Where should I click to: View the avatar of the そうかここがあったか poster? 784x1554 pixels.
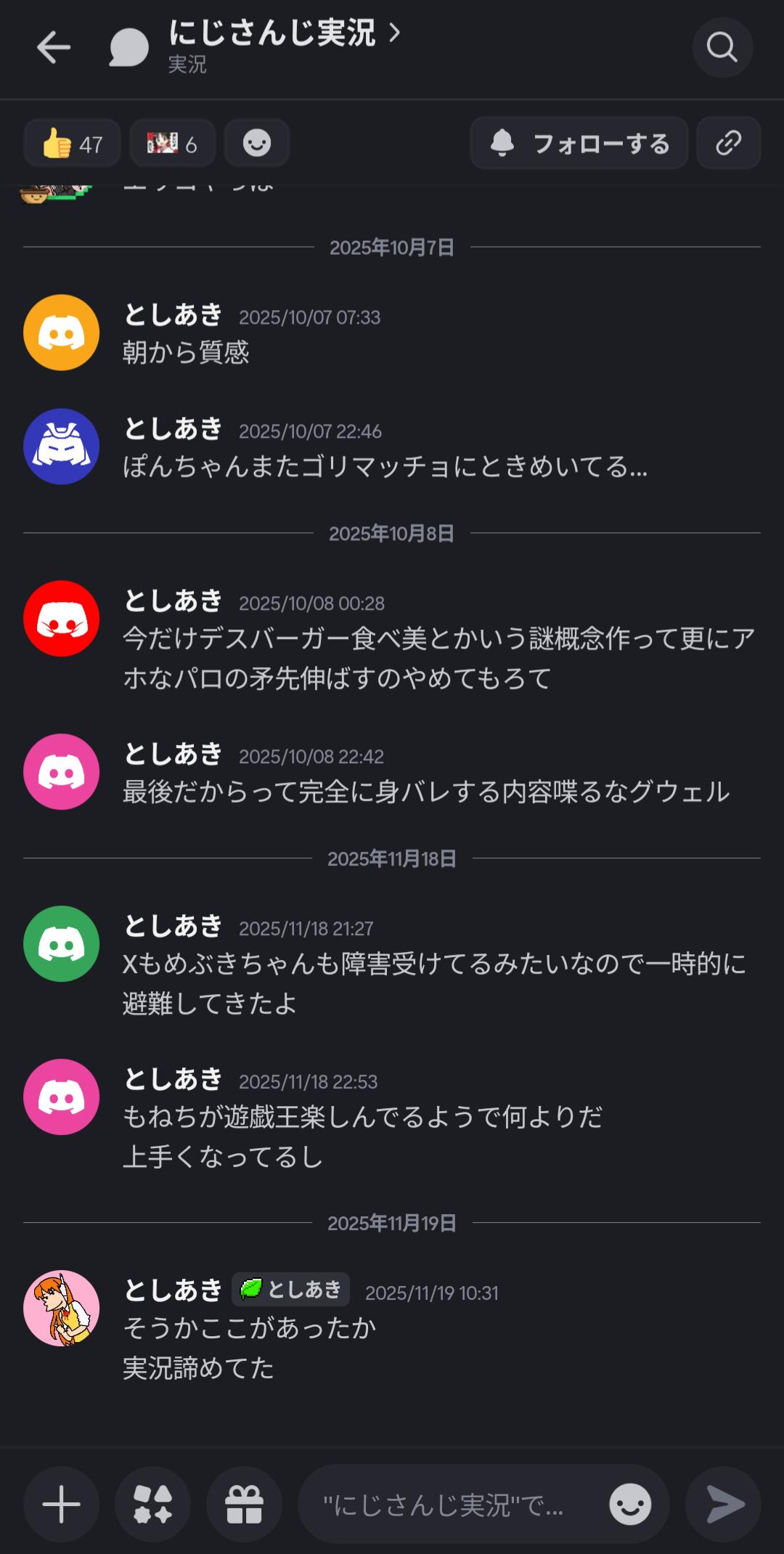[x=62, y=1308]
